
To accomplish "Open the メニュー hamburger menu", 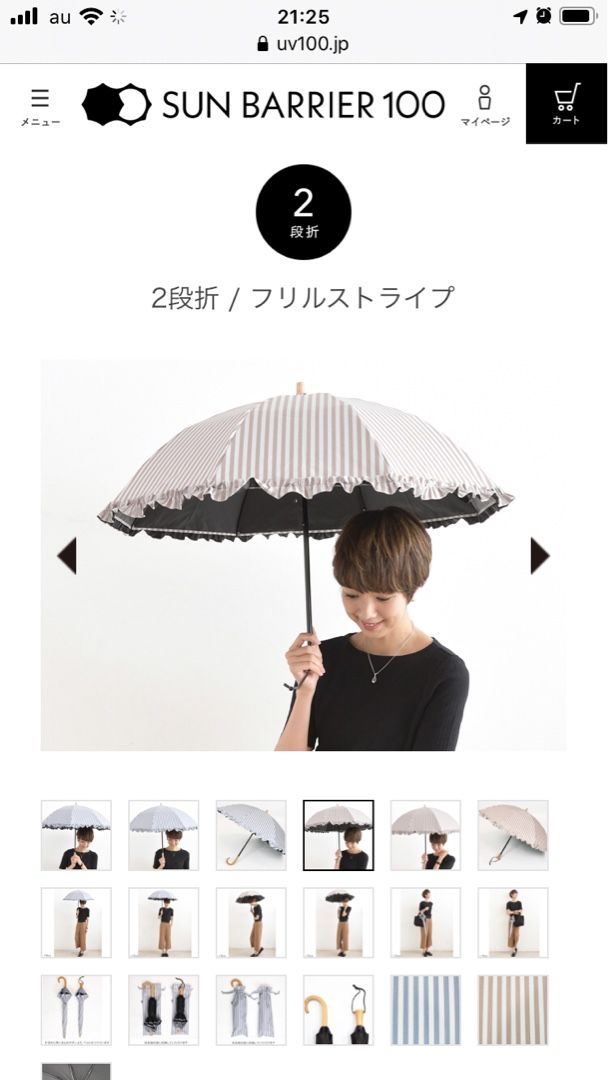I will click(x=40, y=106).
